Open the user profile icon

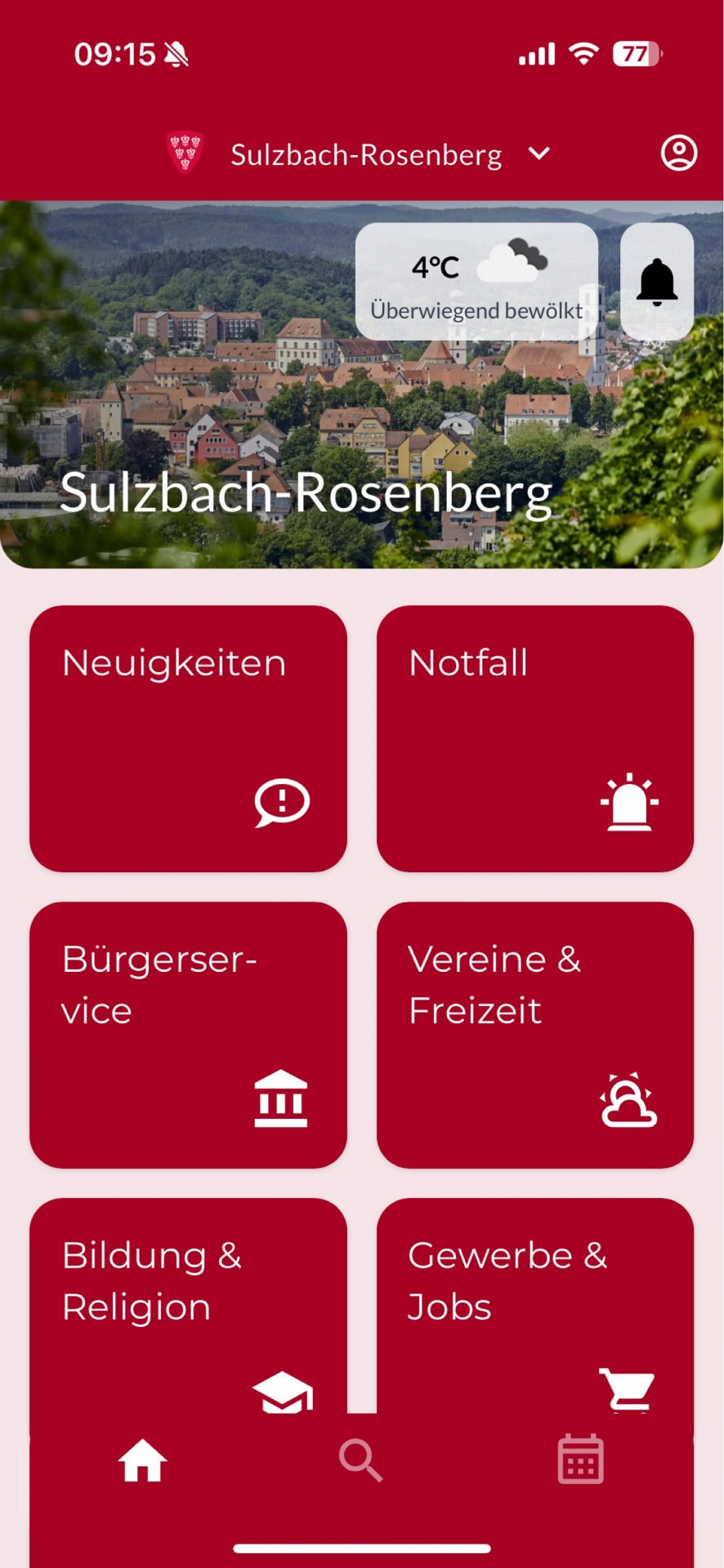(678, 153)
